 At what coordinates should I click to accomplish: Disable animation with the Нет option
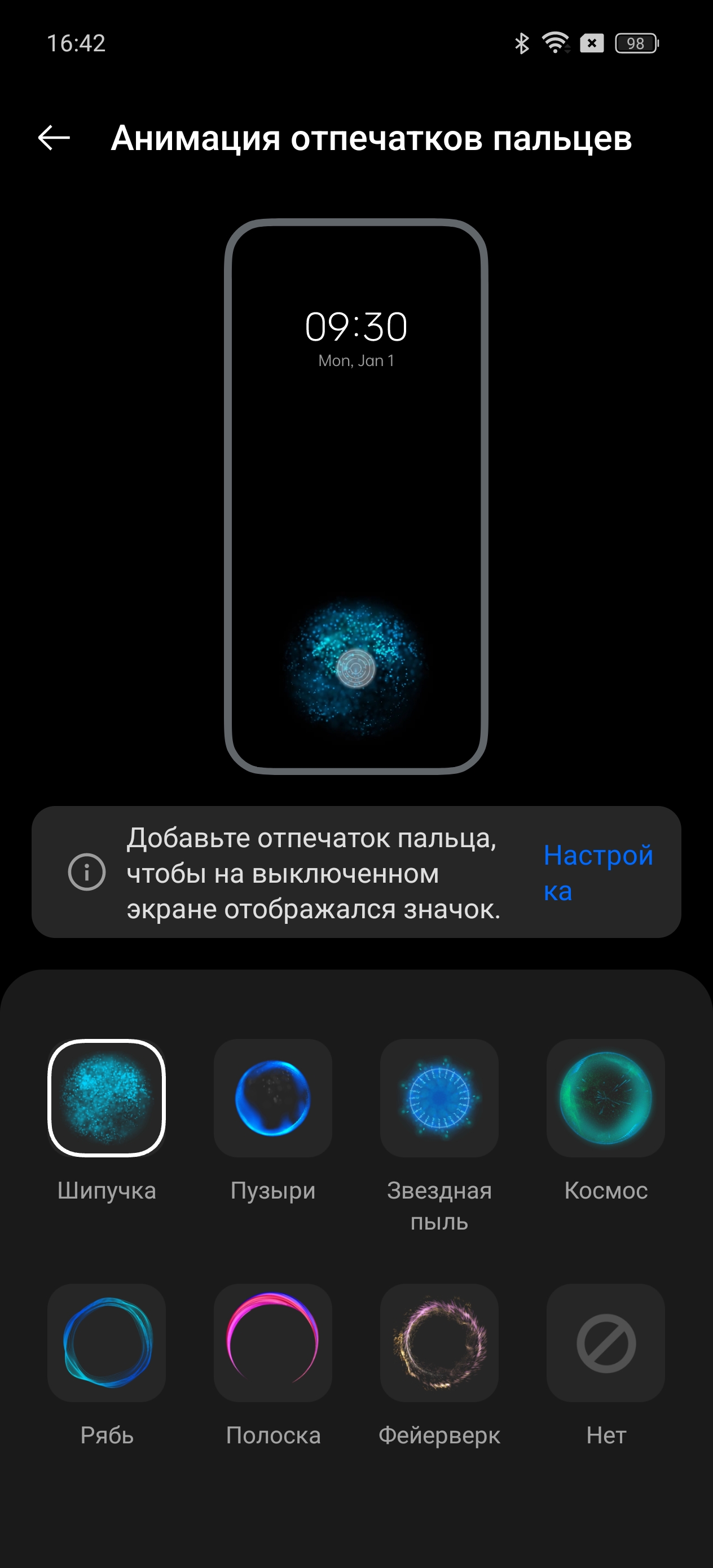click(605, 1342)
